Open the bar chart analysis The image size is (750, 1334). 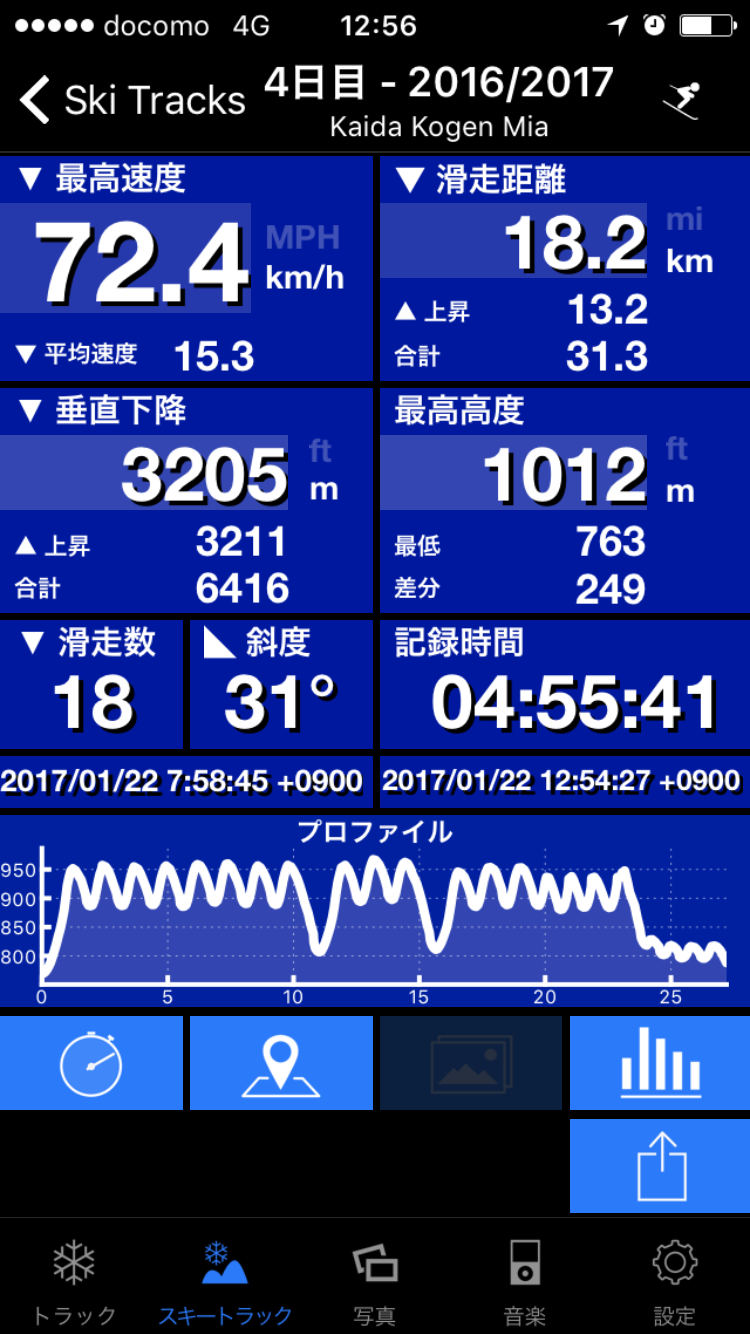[660, 1063]
